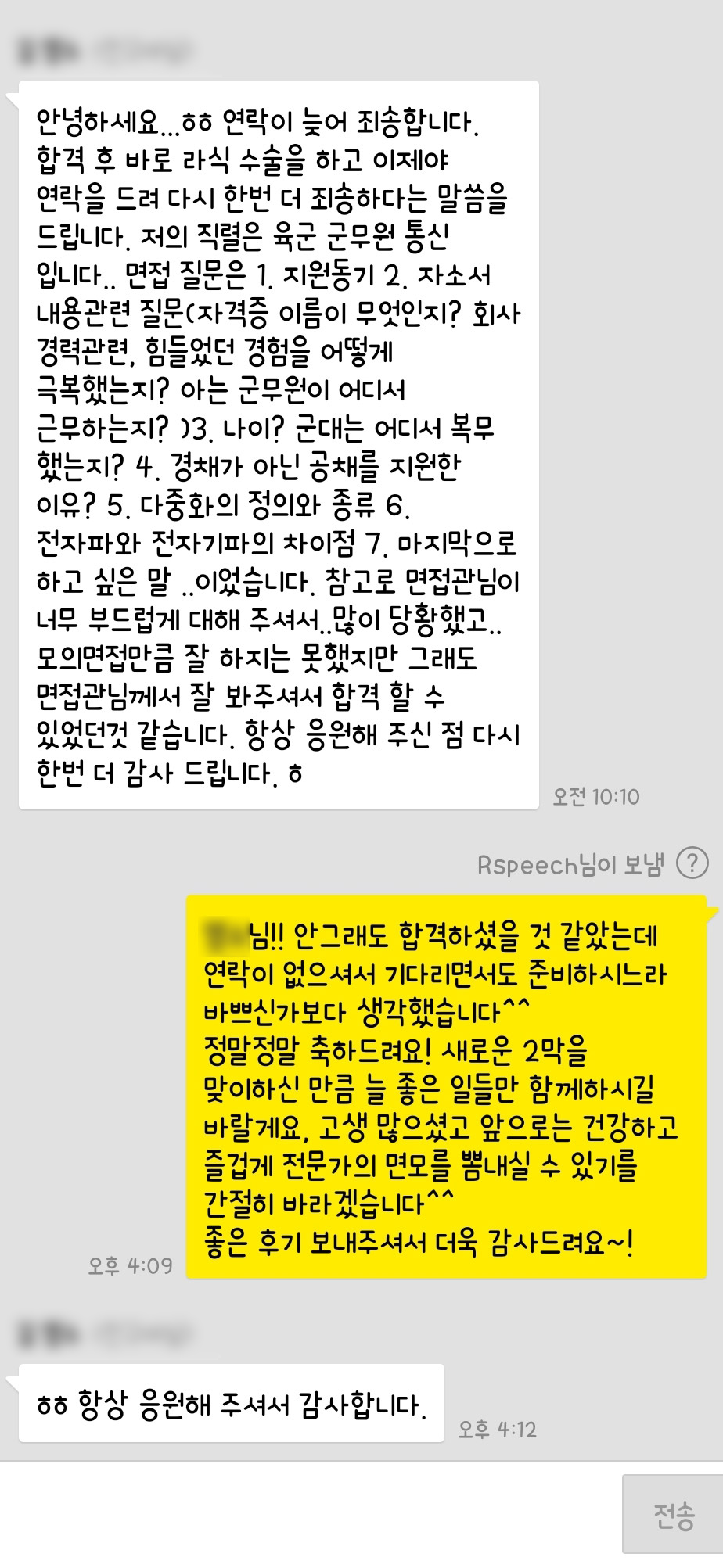Tap the 전송 send button

[673, 1515]
